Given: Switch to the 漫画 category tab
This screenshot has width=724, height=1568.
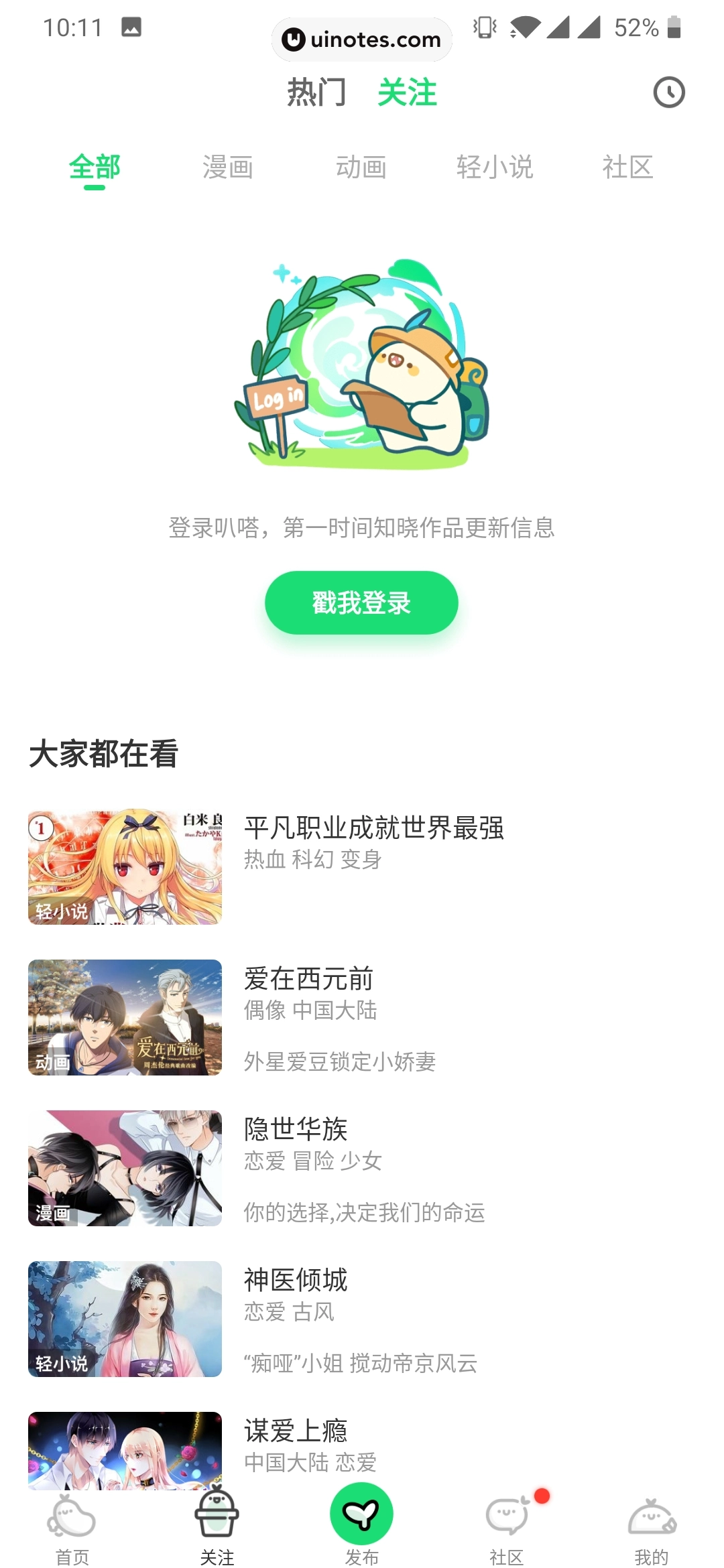Looking at the screenshot, I should coord(228,168).
